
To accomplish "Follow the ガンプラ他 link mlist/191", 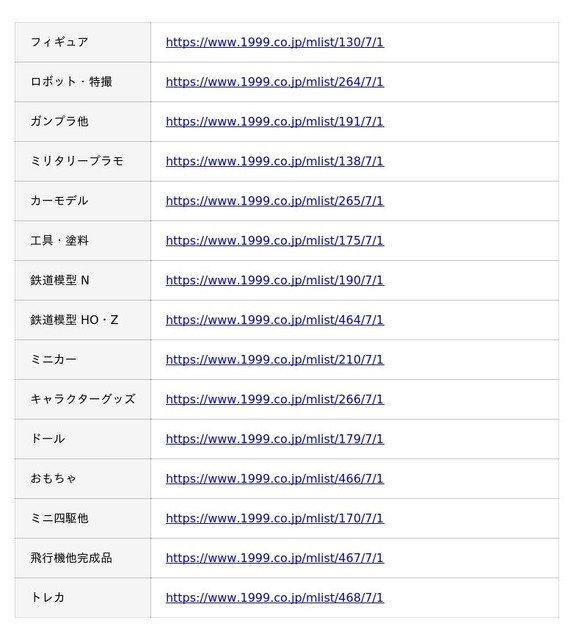I will click(x=275, y=122).
